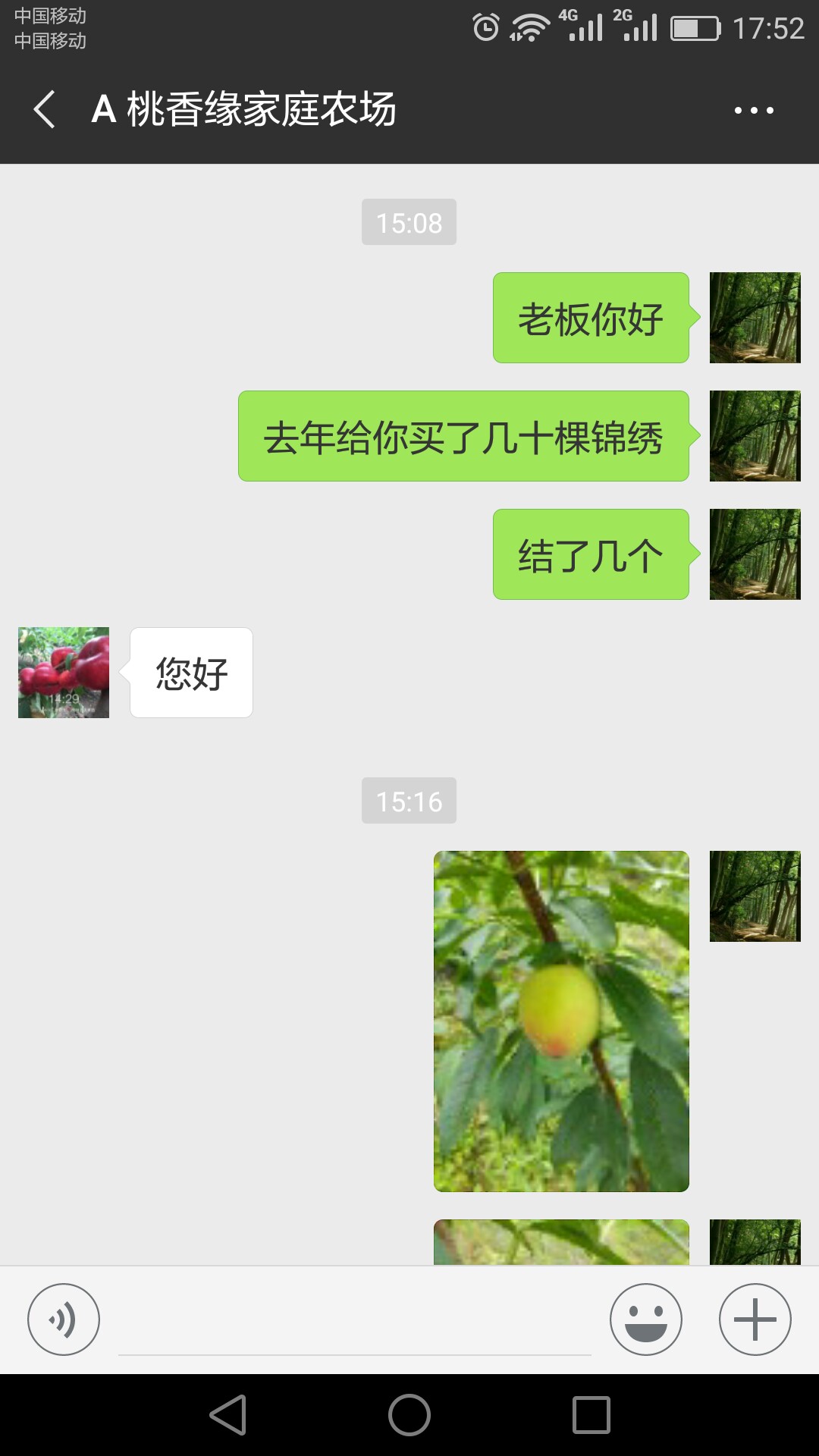The height and width of the screenshot is (1456, 819).
Task: Open the recent apps overview
Action: click(591, 1415)
